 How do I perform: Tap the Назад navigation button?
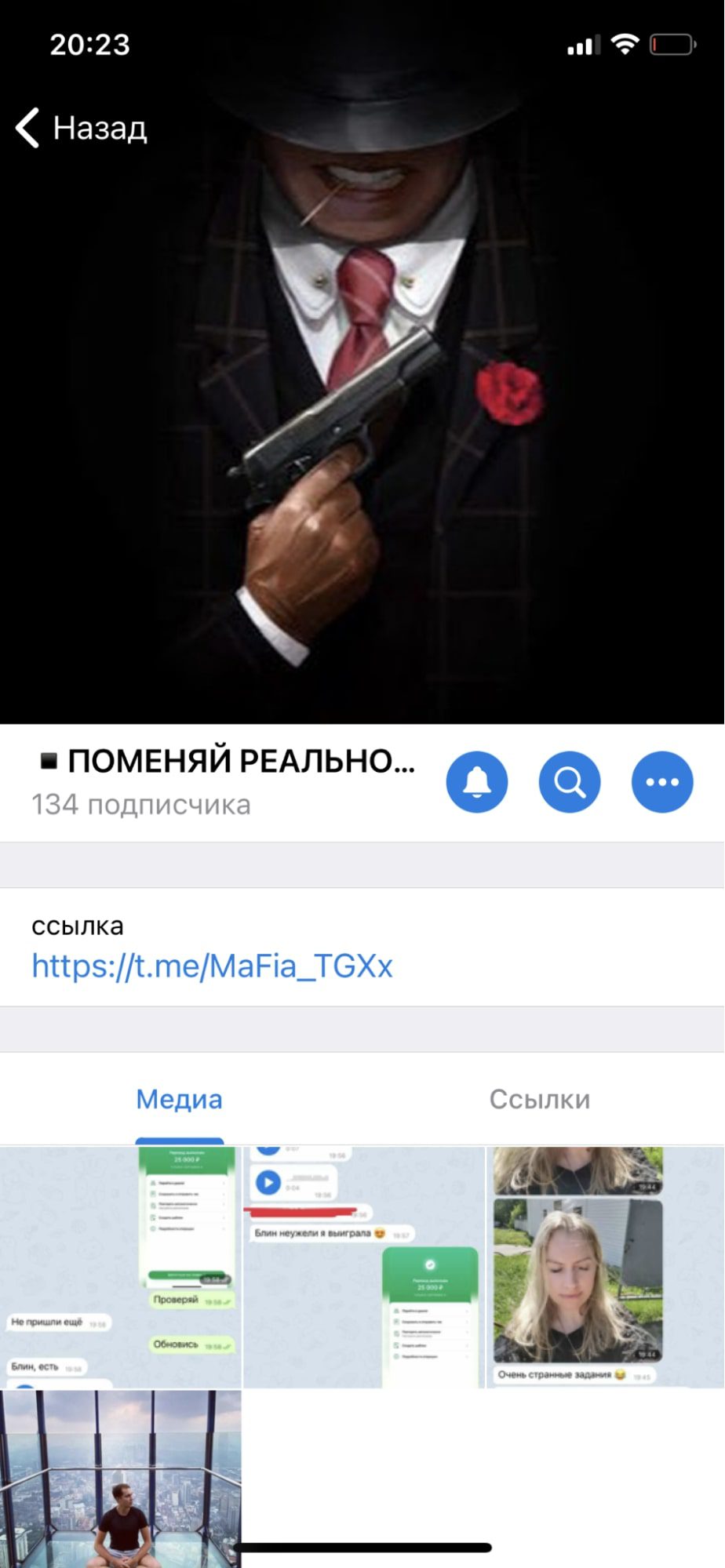click(98, 128)
